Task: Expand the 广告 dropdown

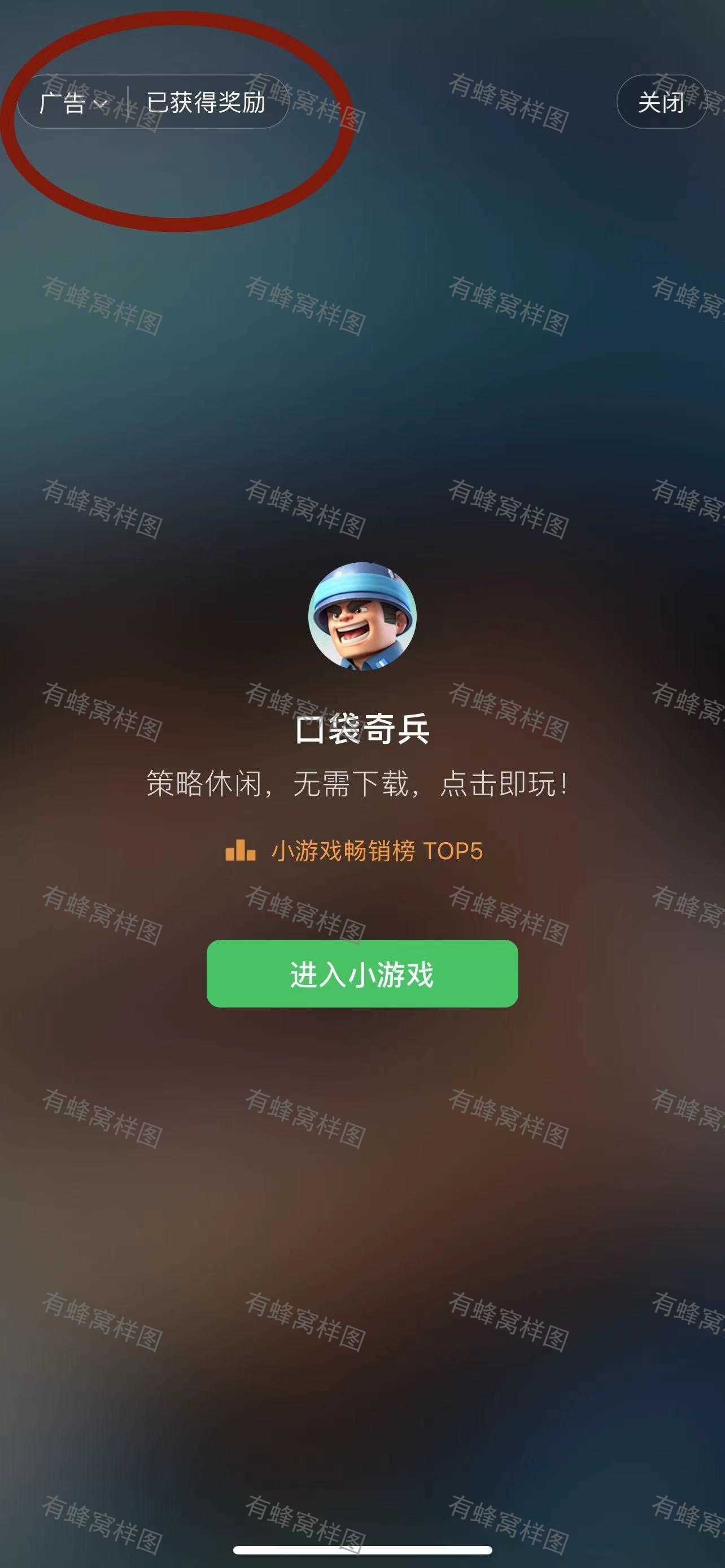Action: coord(73,102)
